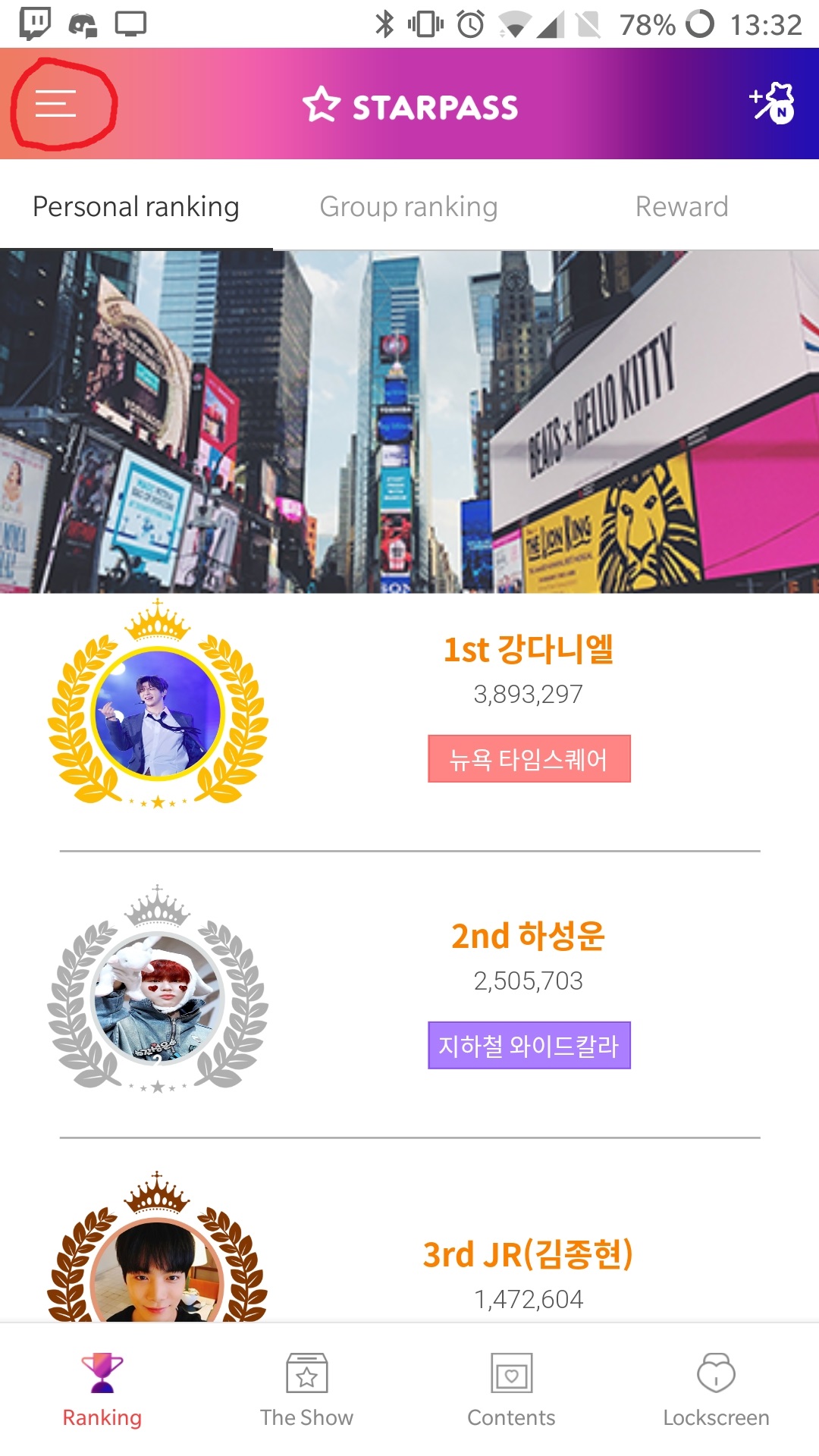Image resolution: width=819 pixels, height=1456 pixels.
Task: Switch to the Reward tab
Action: 681,206
